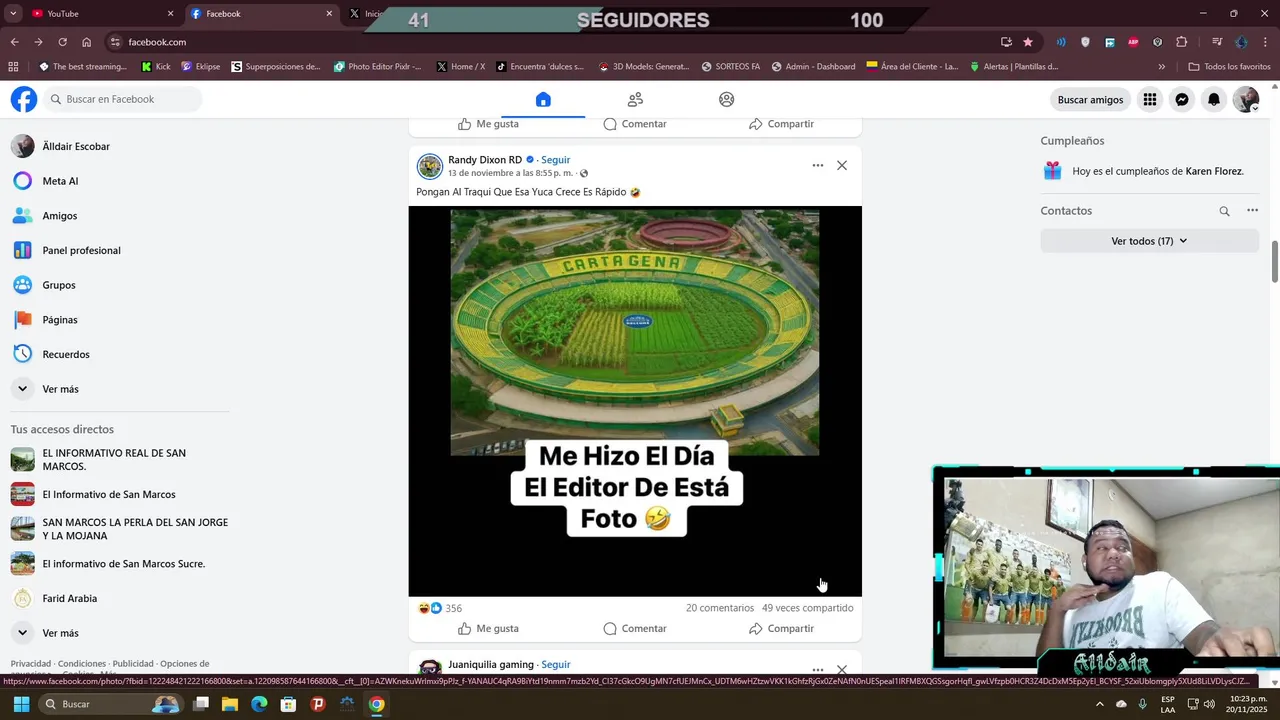The width and height of the screenshot is (1280, 720).
Task: Expand Ver más under Recuerdos
Action: 60,389
